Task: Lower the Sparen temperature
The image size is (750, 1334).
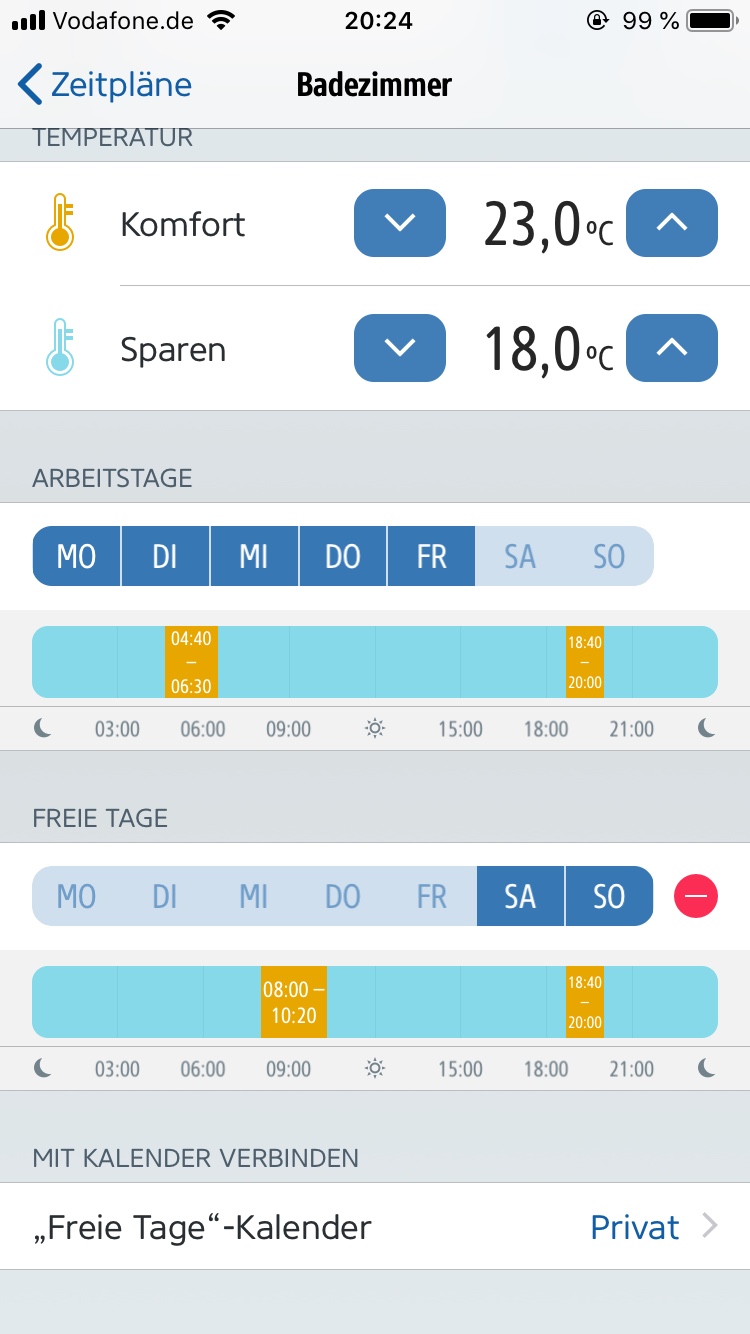Action: 399,348
